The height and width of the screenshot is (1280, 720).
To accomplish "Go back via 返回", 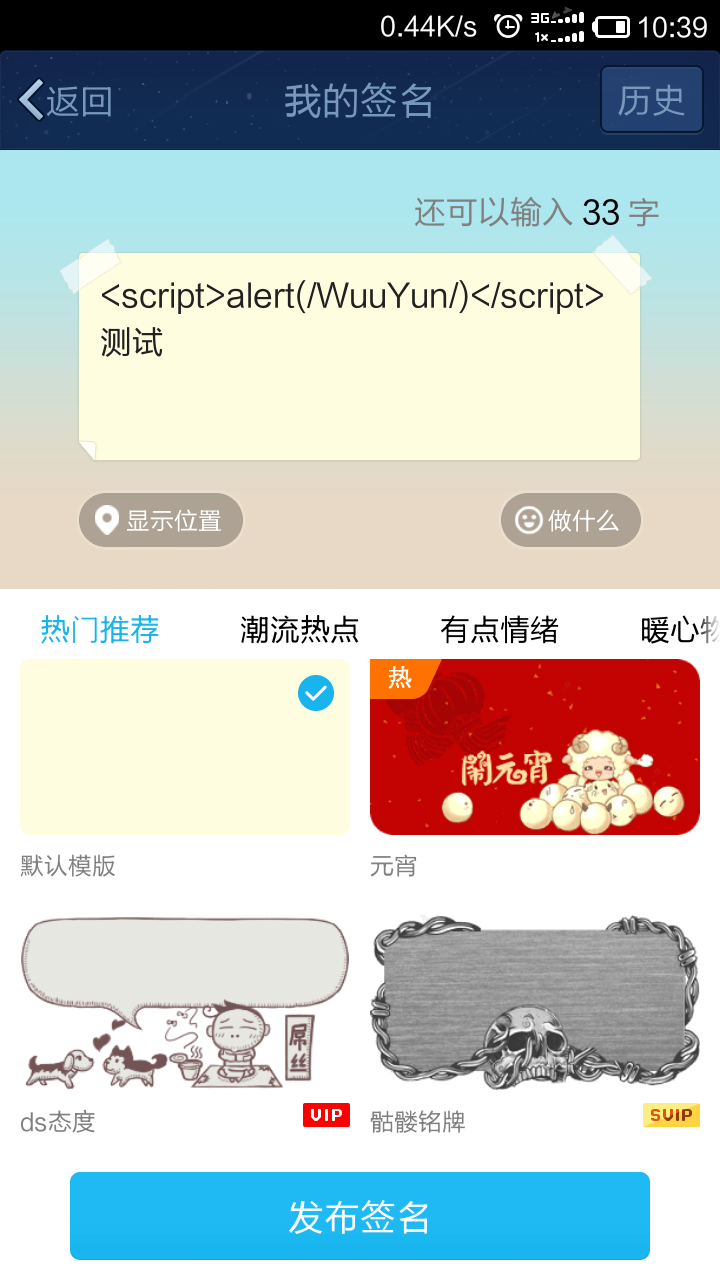I will [x=66, y=101].
